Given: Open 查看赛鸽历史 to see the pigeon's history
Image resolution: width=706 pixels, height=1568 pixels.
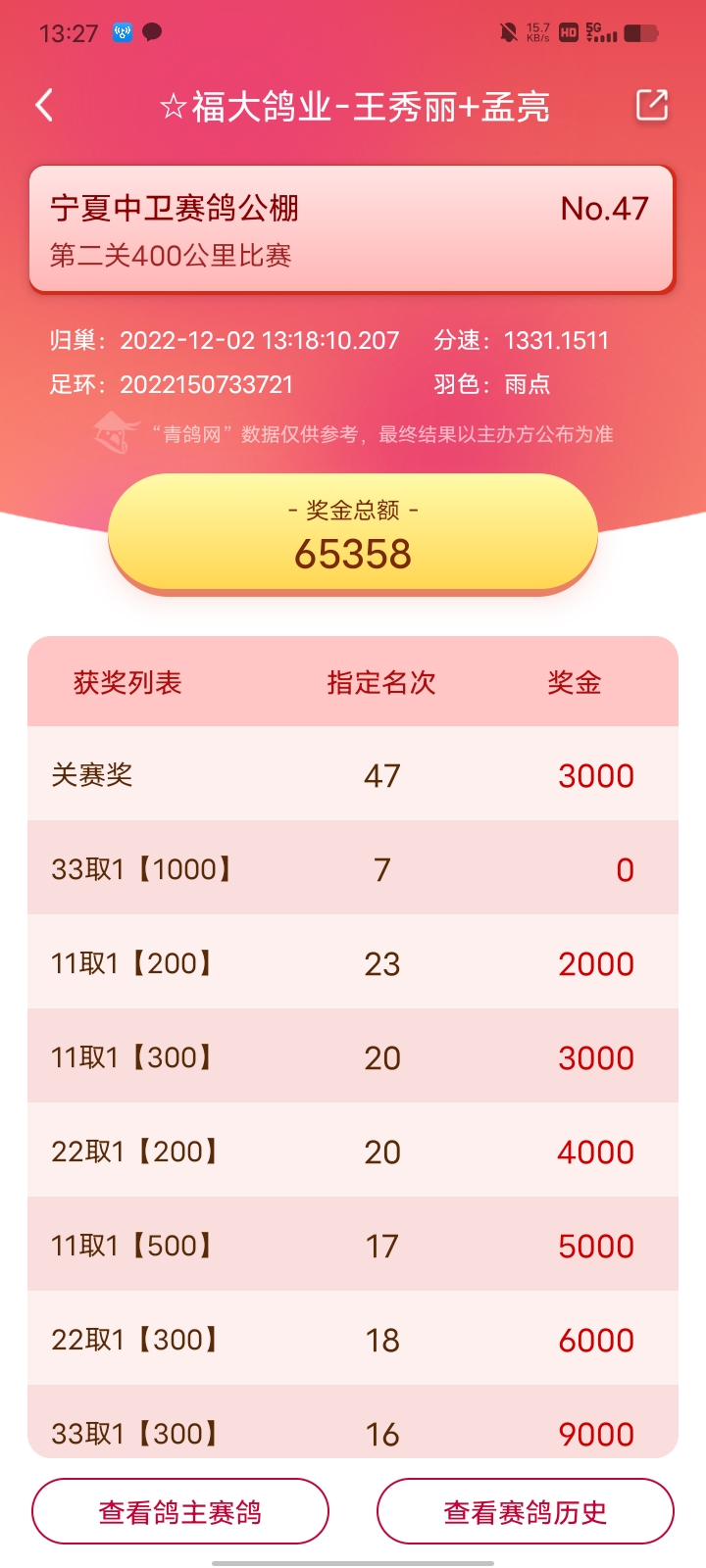Looking at the screenshot, I should (526, 1511).
